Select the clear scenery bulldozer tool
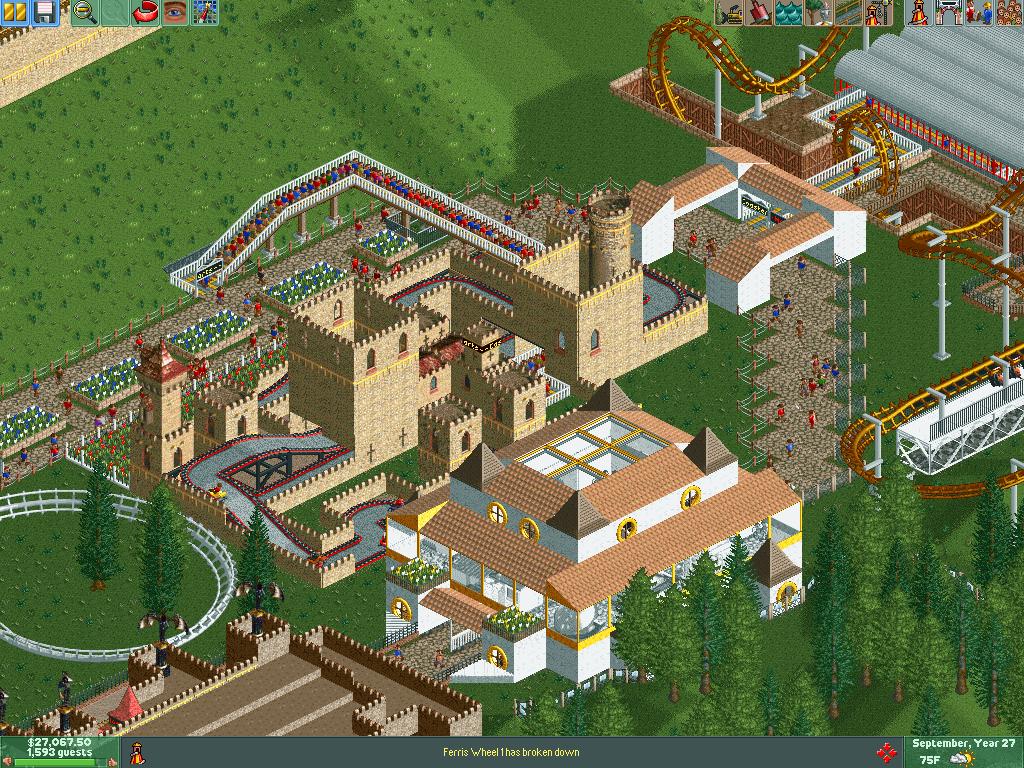 (729, 12)
